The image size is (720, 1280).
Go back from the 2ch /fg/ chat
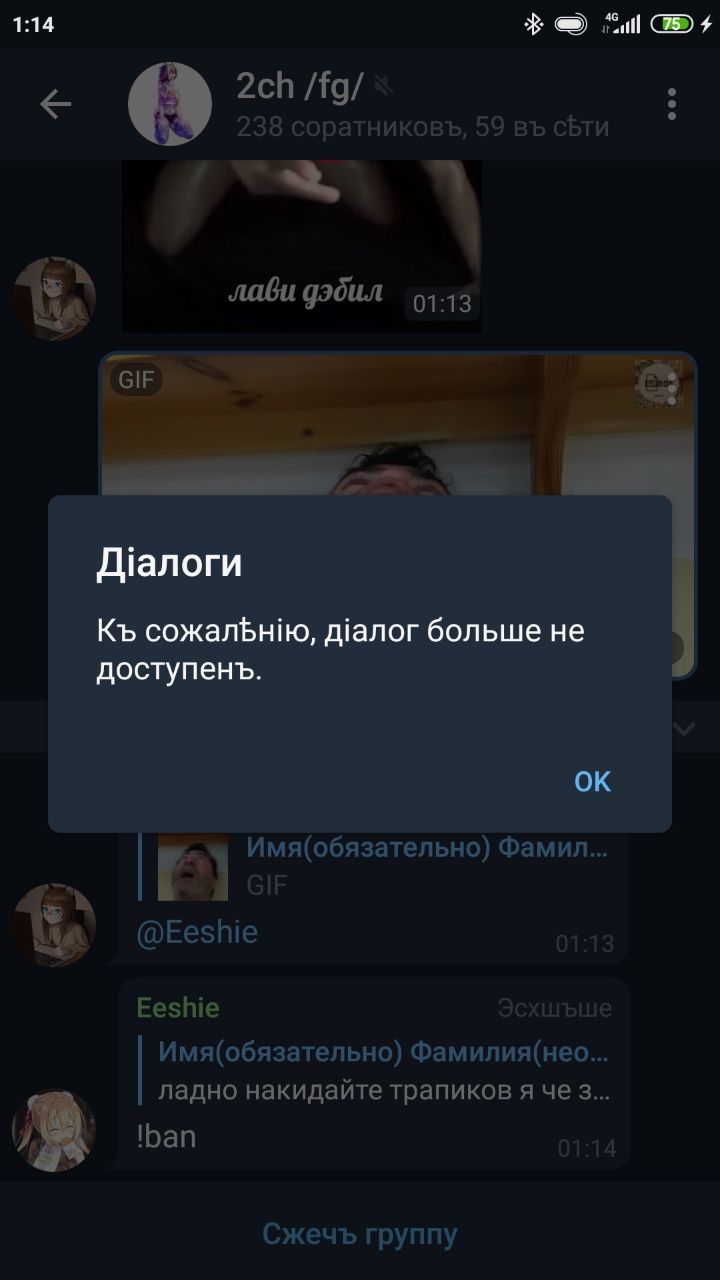click(x=55, y=104)
